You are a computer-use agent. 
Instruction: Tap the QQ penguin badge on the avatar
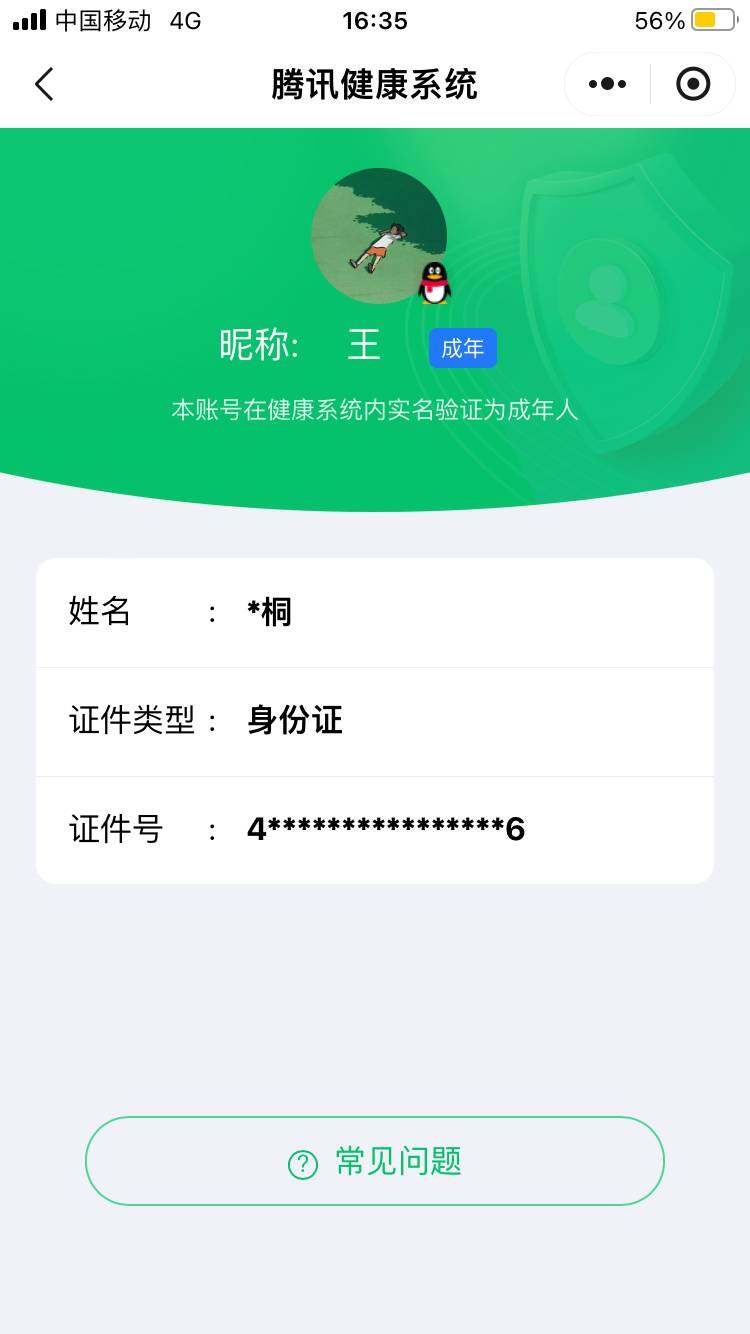pos(432,284)
